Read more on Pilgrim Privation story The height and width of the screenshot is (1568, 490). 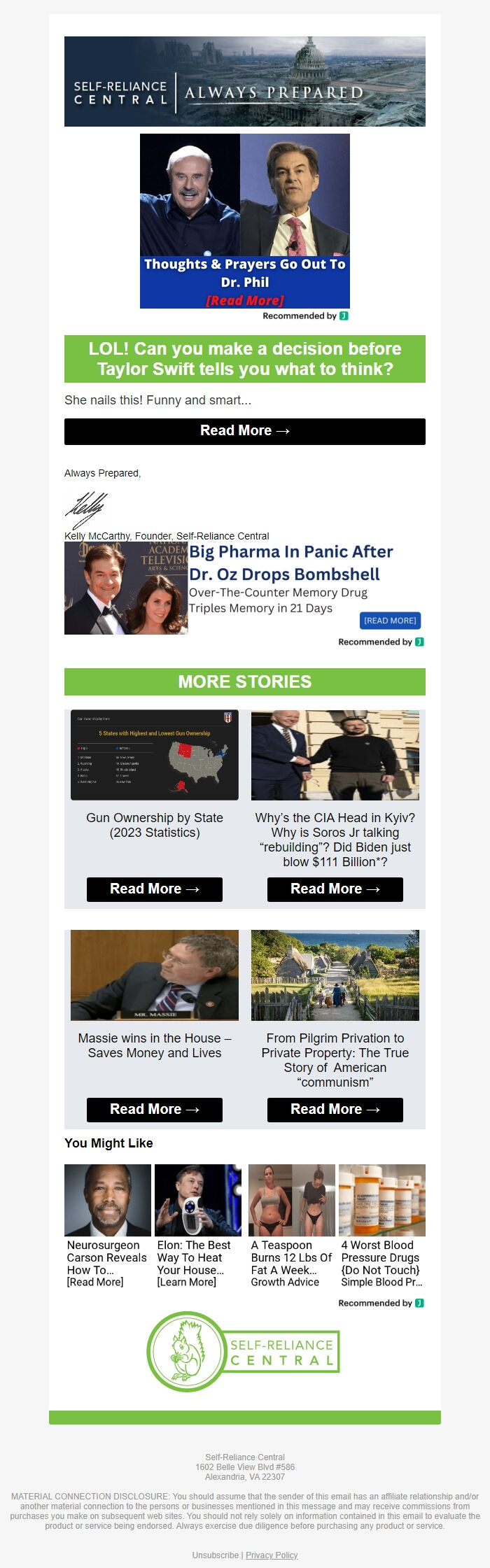coord(335,1109)
